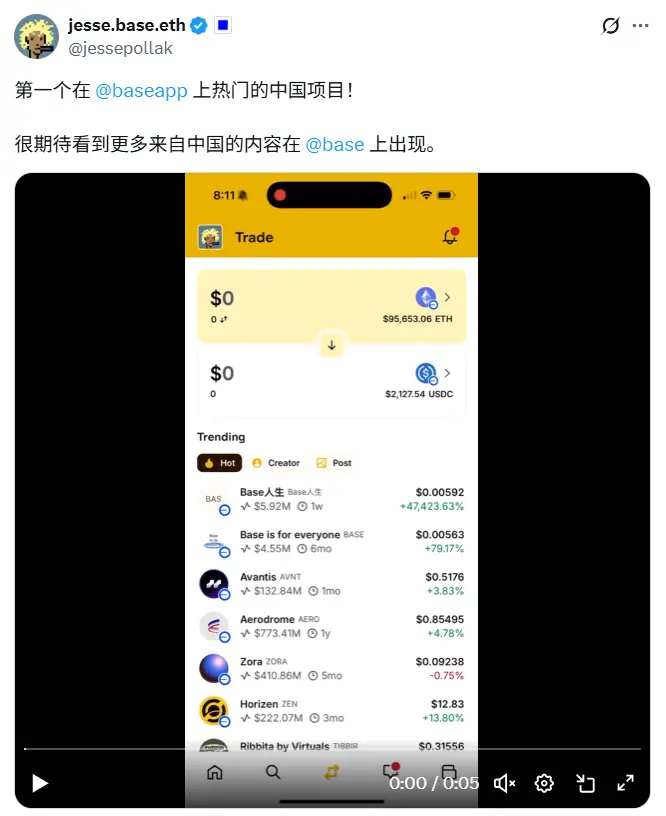Expand the video to fullscreen

pyautogui.click(x=625, y=783)
